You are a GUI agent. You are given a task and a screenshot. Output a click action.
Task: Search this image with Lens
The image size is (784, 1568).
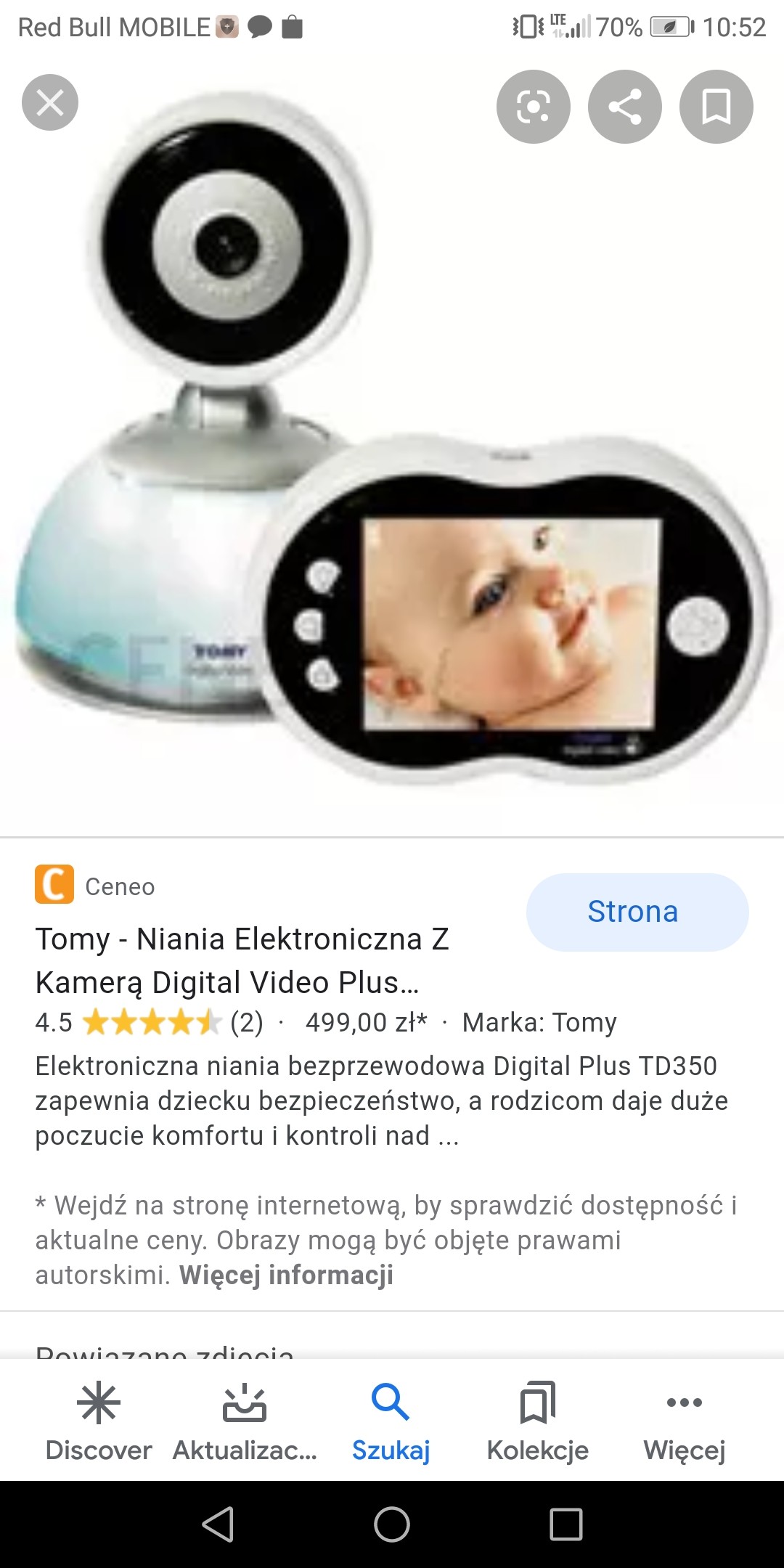(534, 107)
